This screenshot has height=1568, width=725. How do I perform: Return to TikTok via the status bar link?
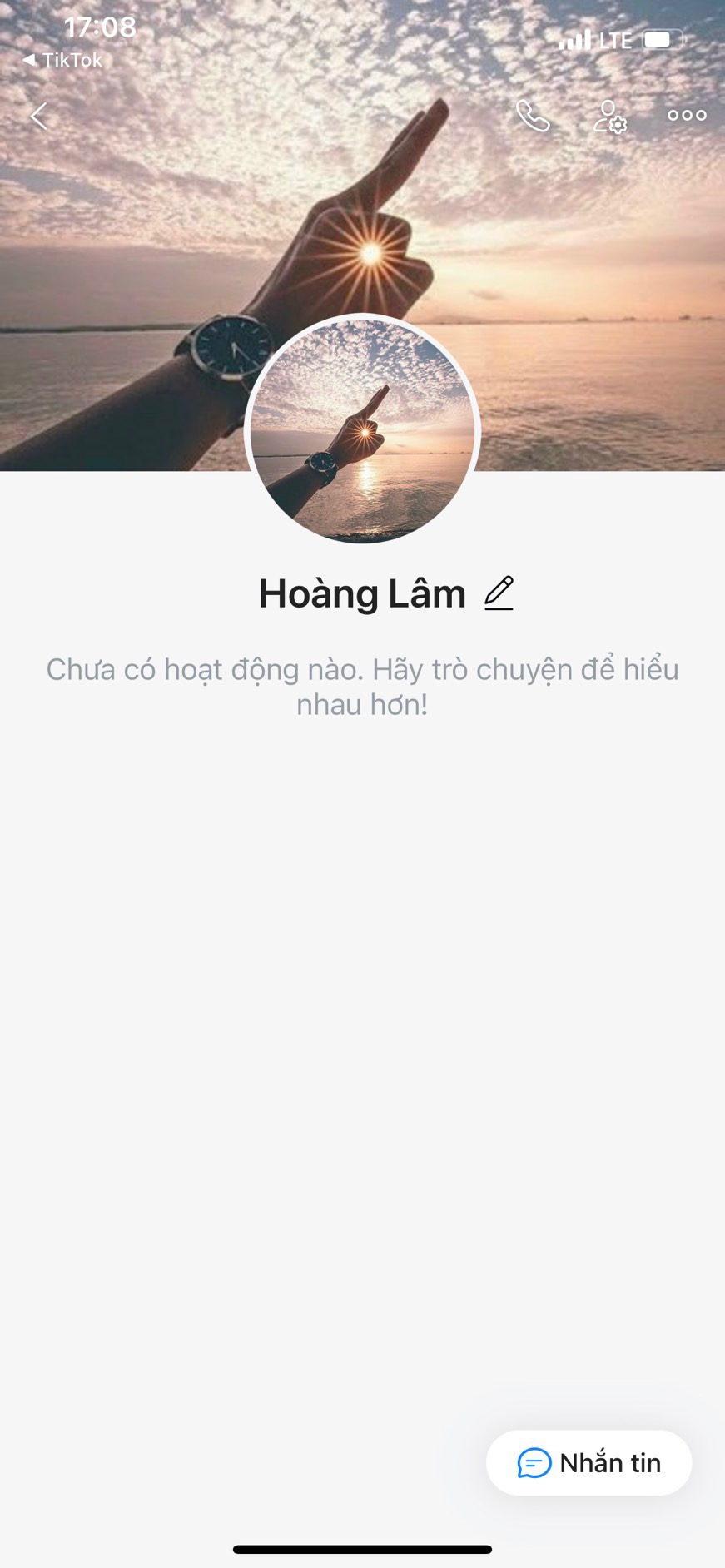tap(63, 60)
